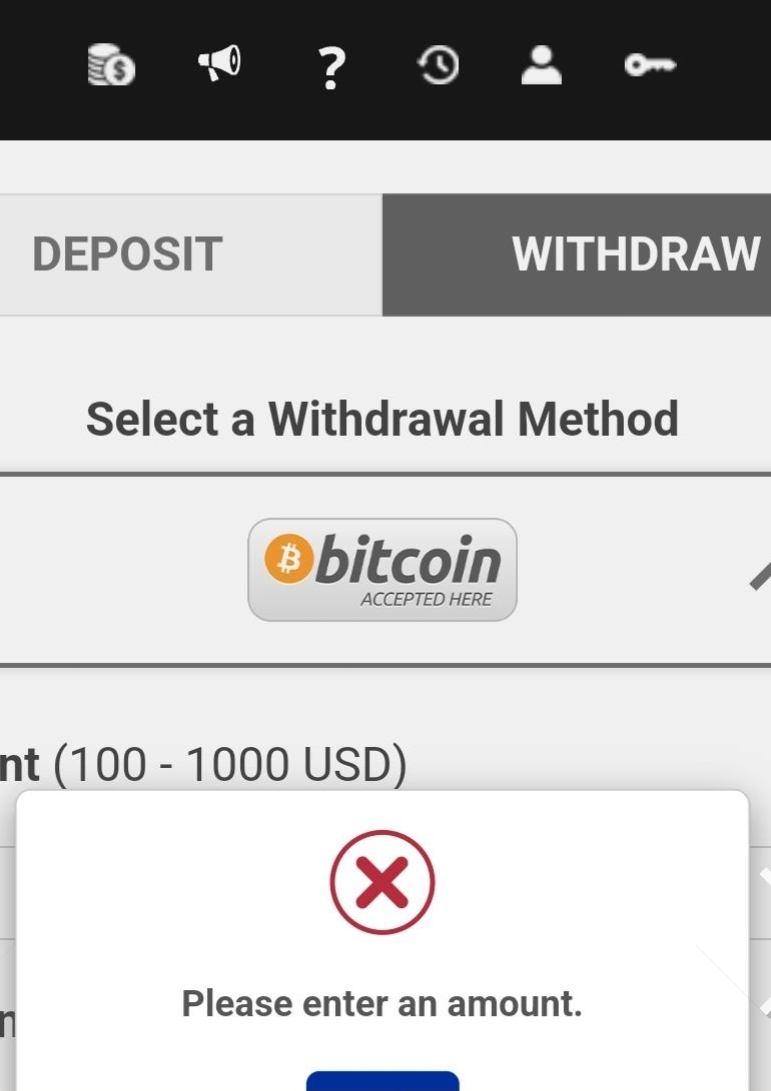The width and height of the screenshot is (771, 1091).
Task: Tap the key icon in header
Action: coord(651,66)
